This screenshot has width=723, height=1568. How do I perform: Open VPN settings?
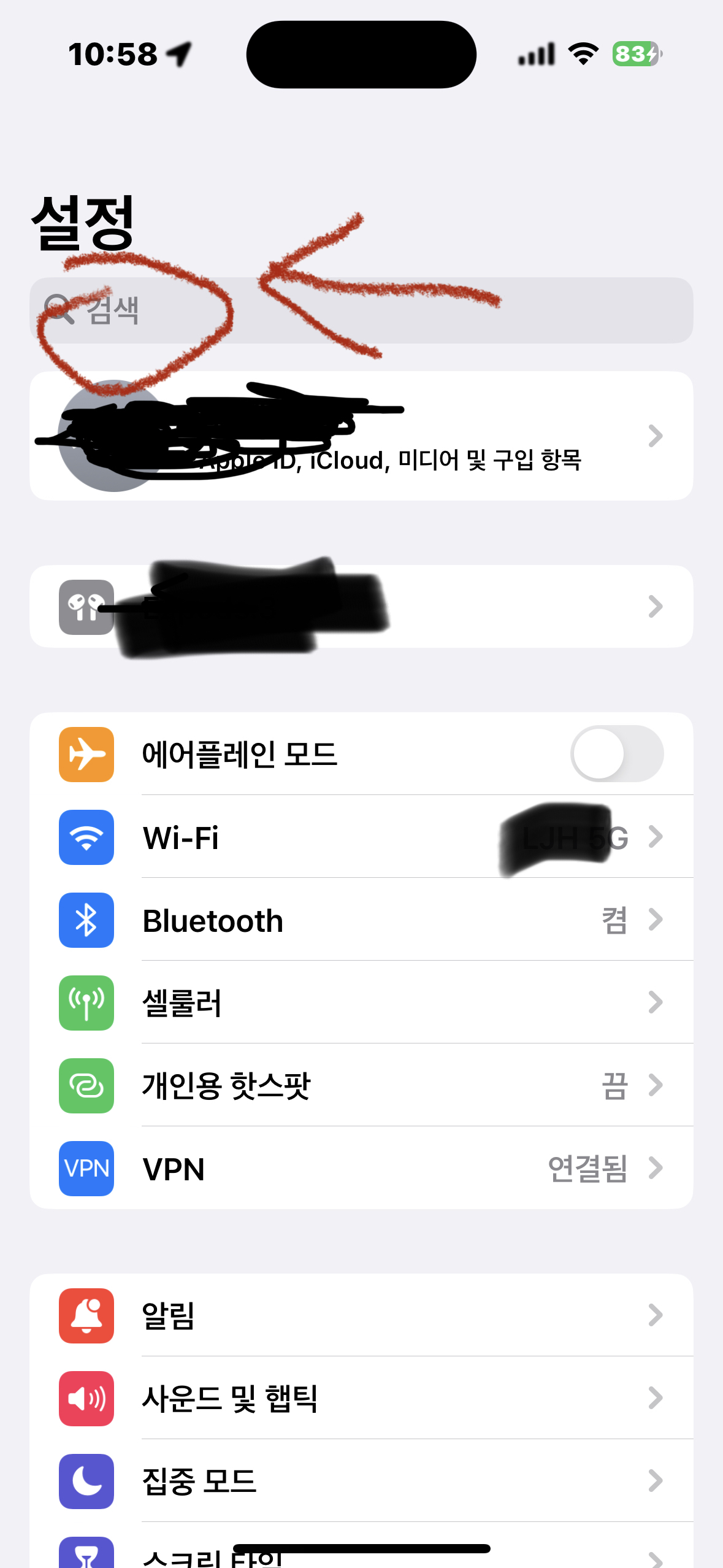coord(361,1169)
